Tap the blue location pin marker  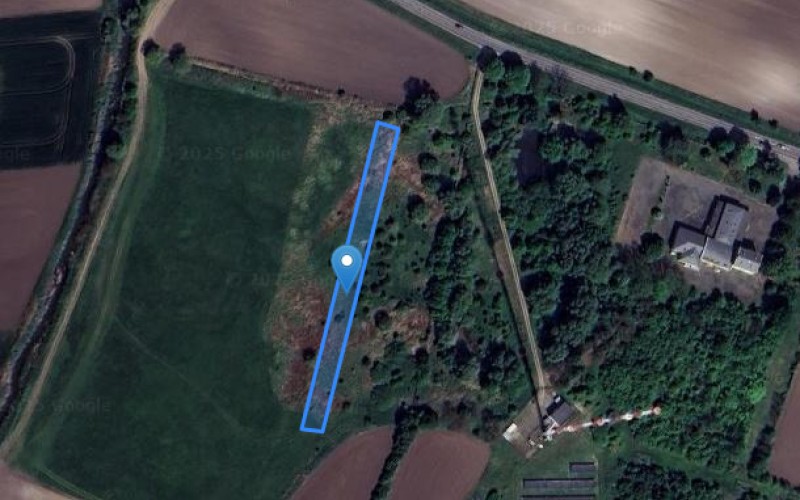347,265
